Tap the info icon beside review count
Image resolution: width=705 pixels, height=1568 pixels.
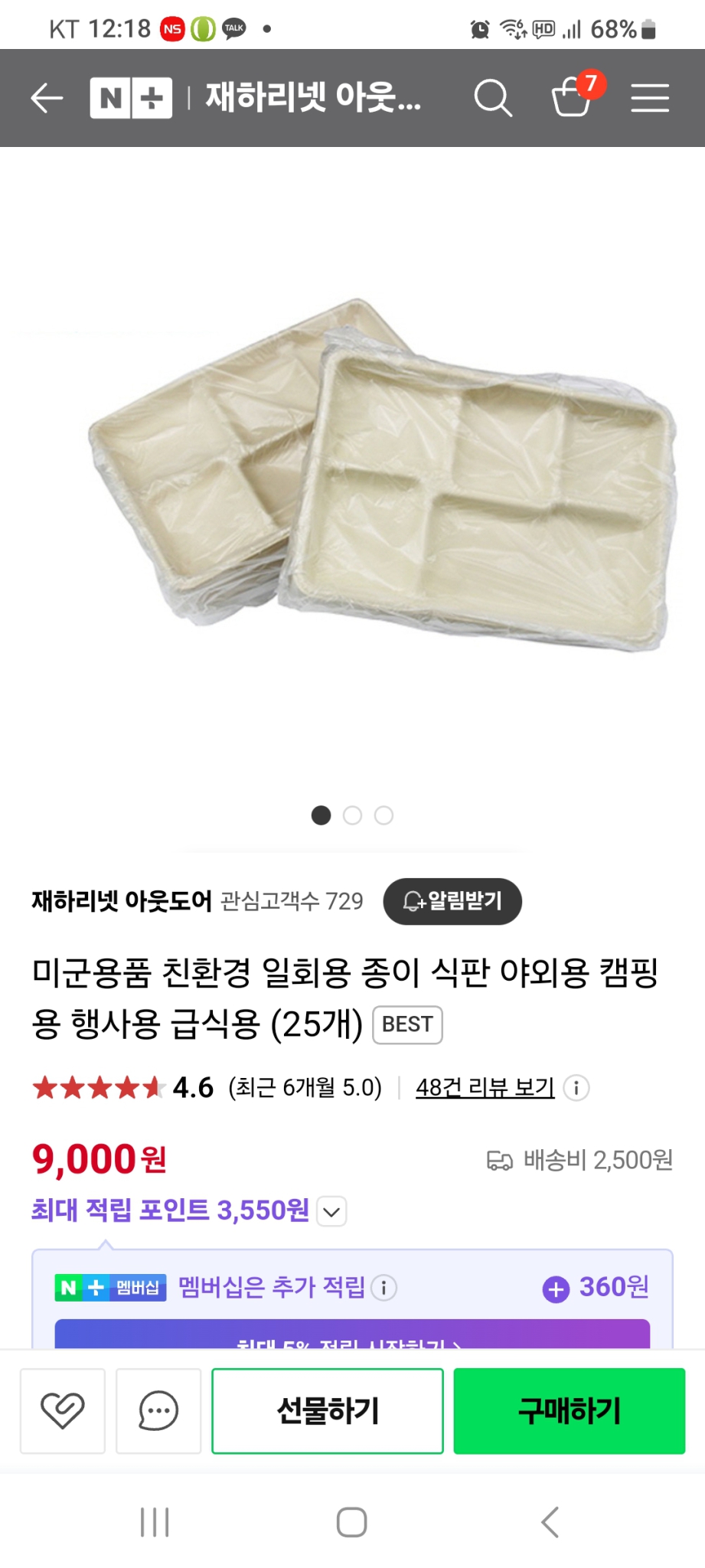(576, 1088)
